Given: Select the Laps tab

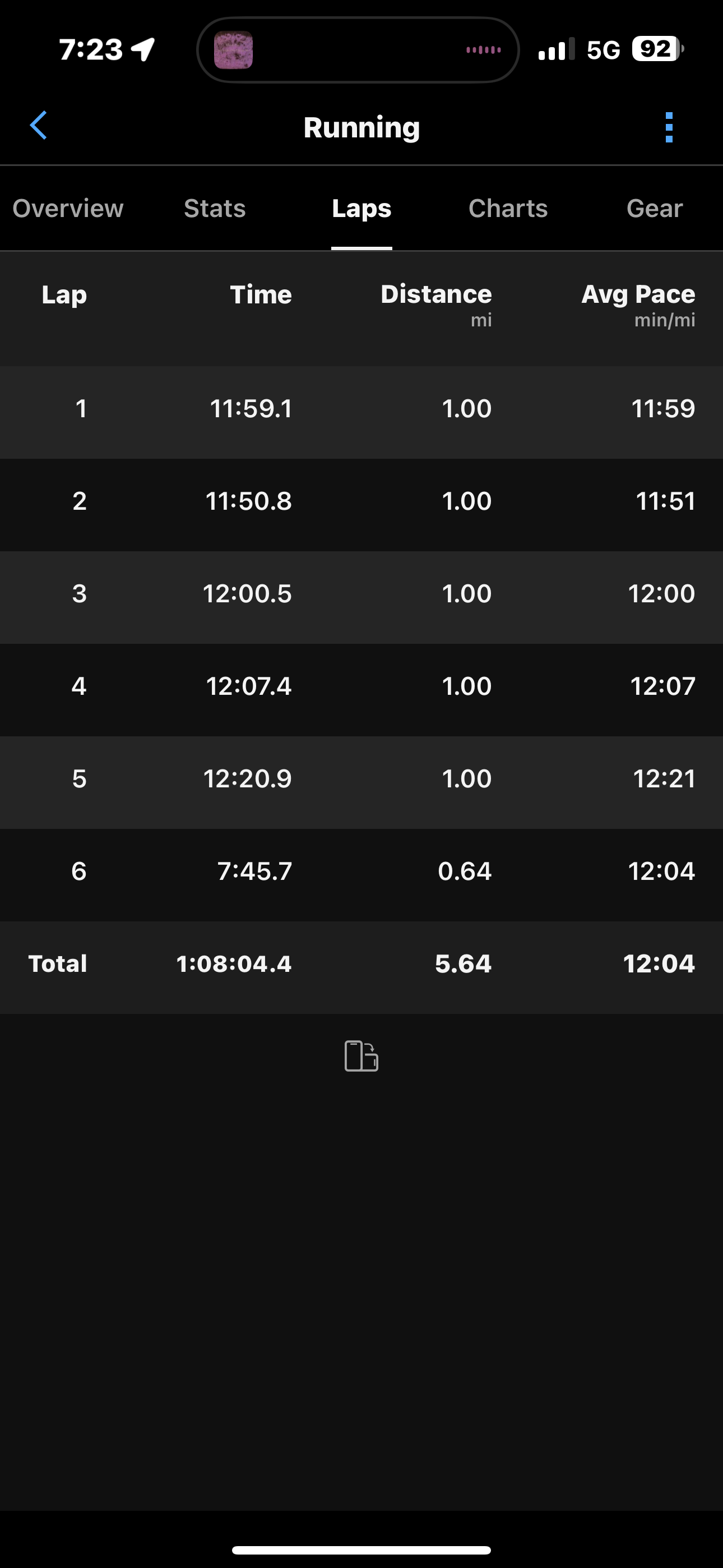Looking at the screenshot, I should [361, 209].
